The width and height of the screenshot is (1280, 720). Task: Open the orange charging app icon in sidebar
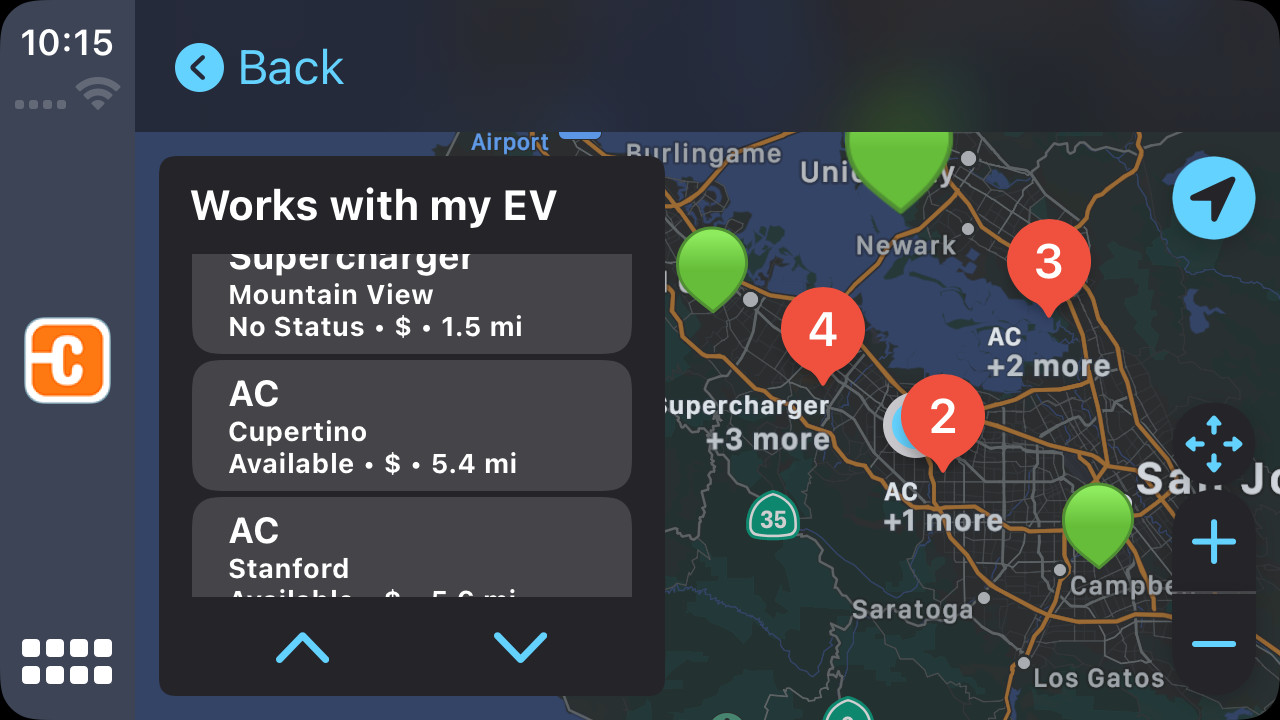[x=67, y=360]
